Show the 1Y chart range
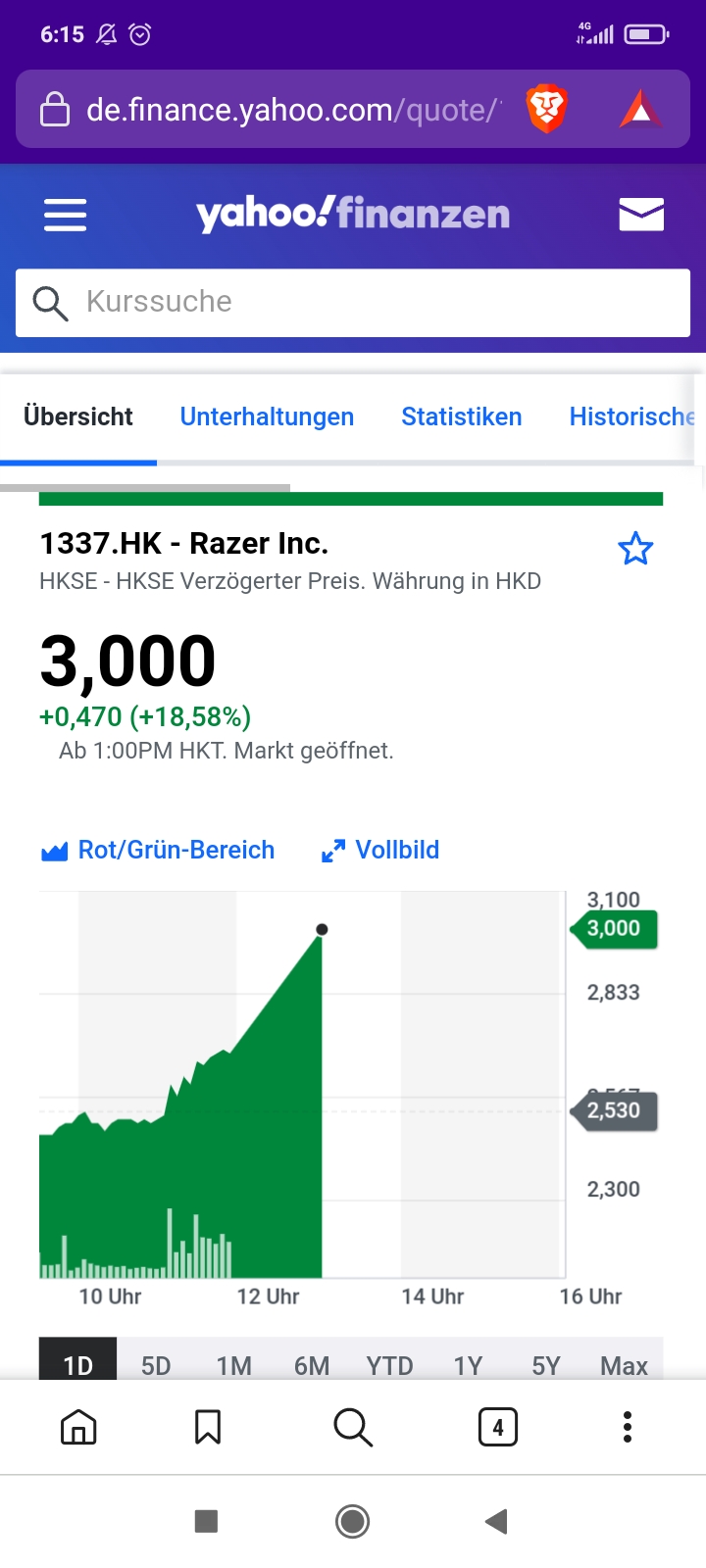706x1568 pixels. (x=468, y=1365)
